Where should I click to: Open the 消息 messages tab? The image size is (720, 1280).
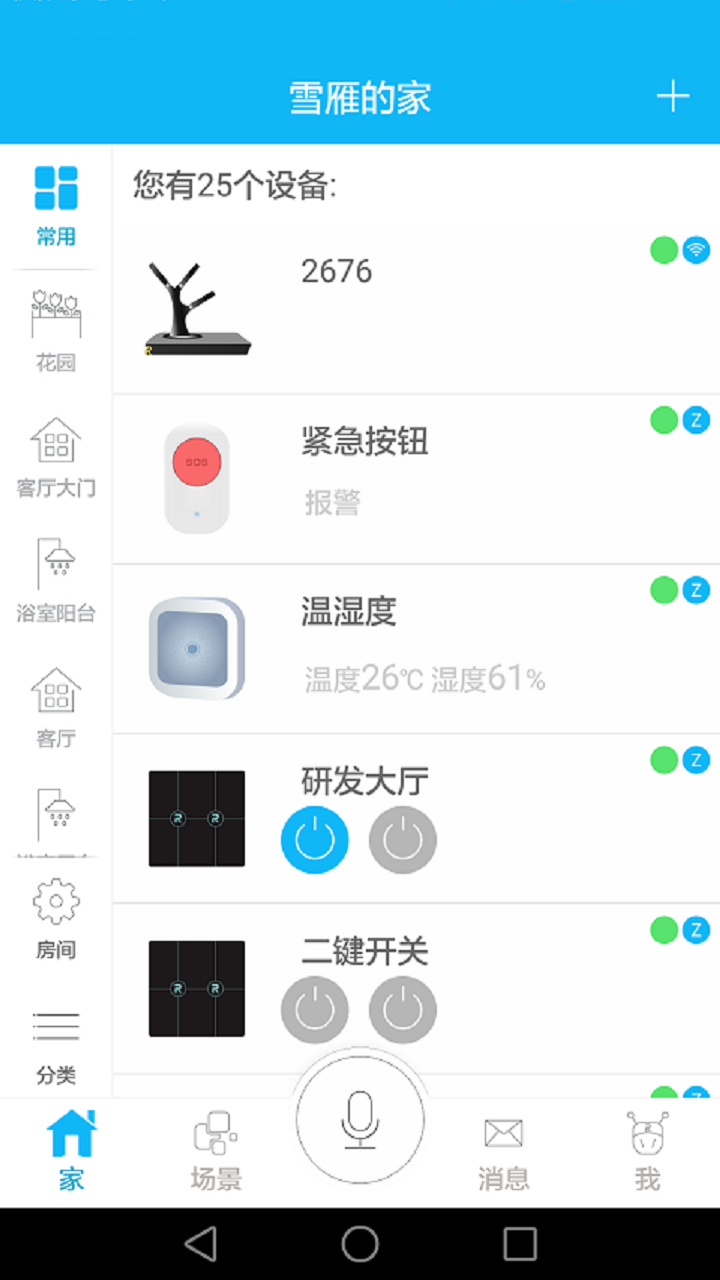pyautogui.click(x=503, y=1145)
